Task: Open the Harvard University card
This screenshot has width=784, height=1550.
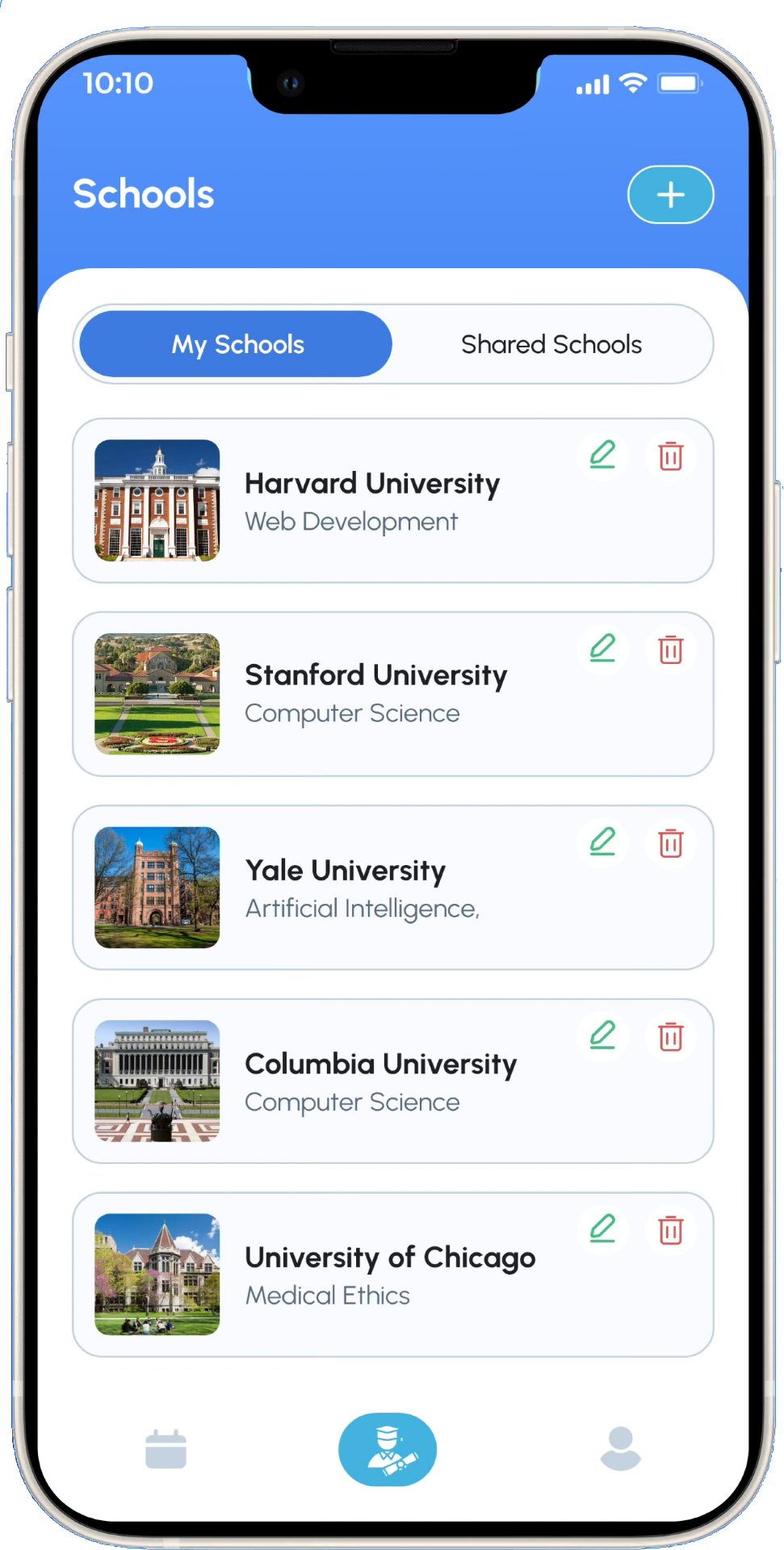Action: [x=371, y=502]
